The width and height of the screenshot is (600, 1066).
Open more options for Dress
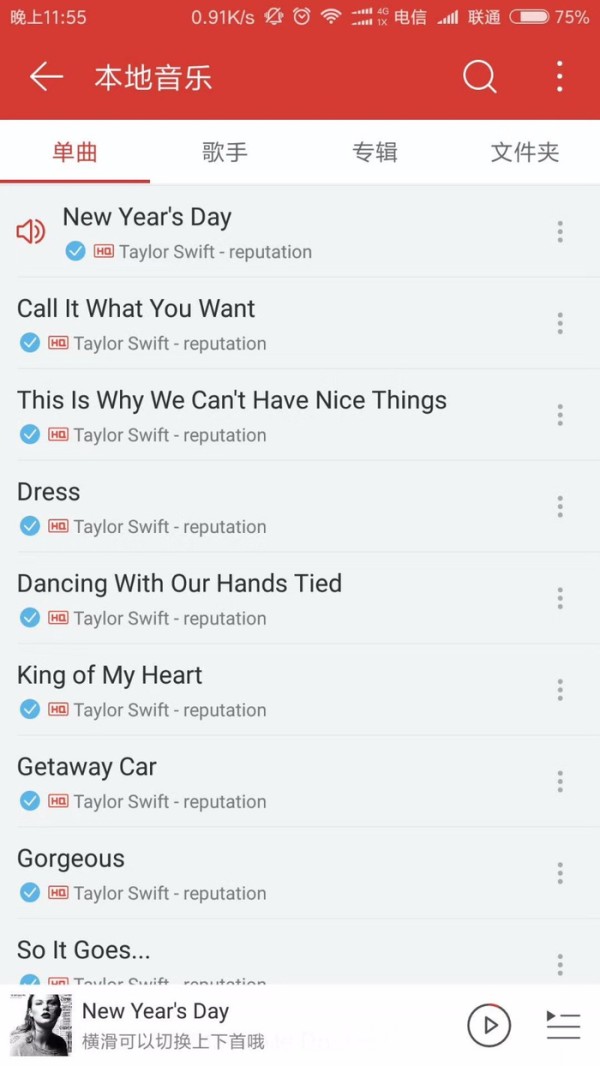coord(560,507)
